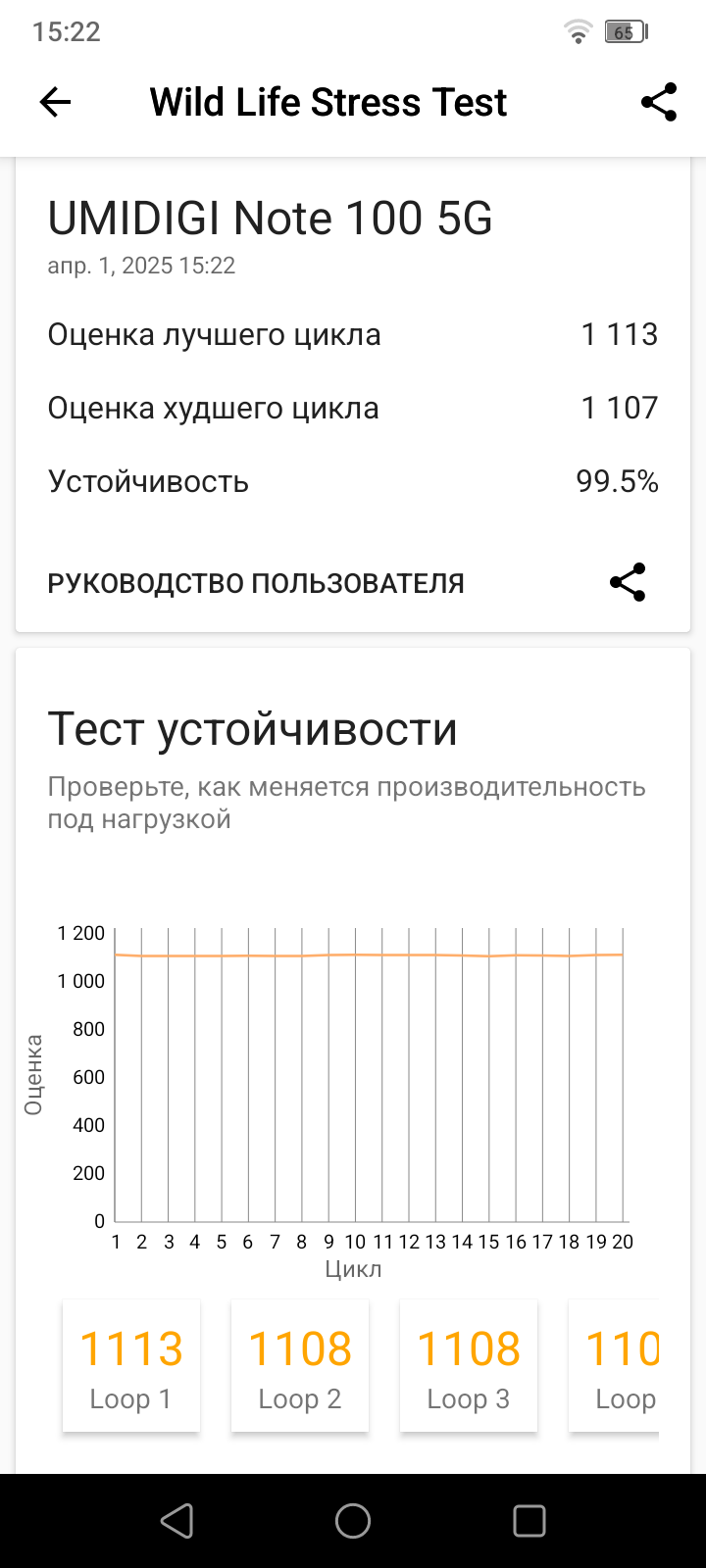This screenshot has height=1568, width=706.
Task: Share the UMIDIGI Note 100 5G result card
Action: point(628,582)
